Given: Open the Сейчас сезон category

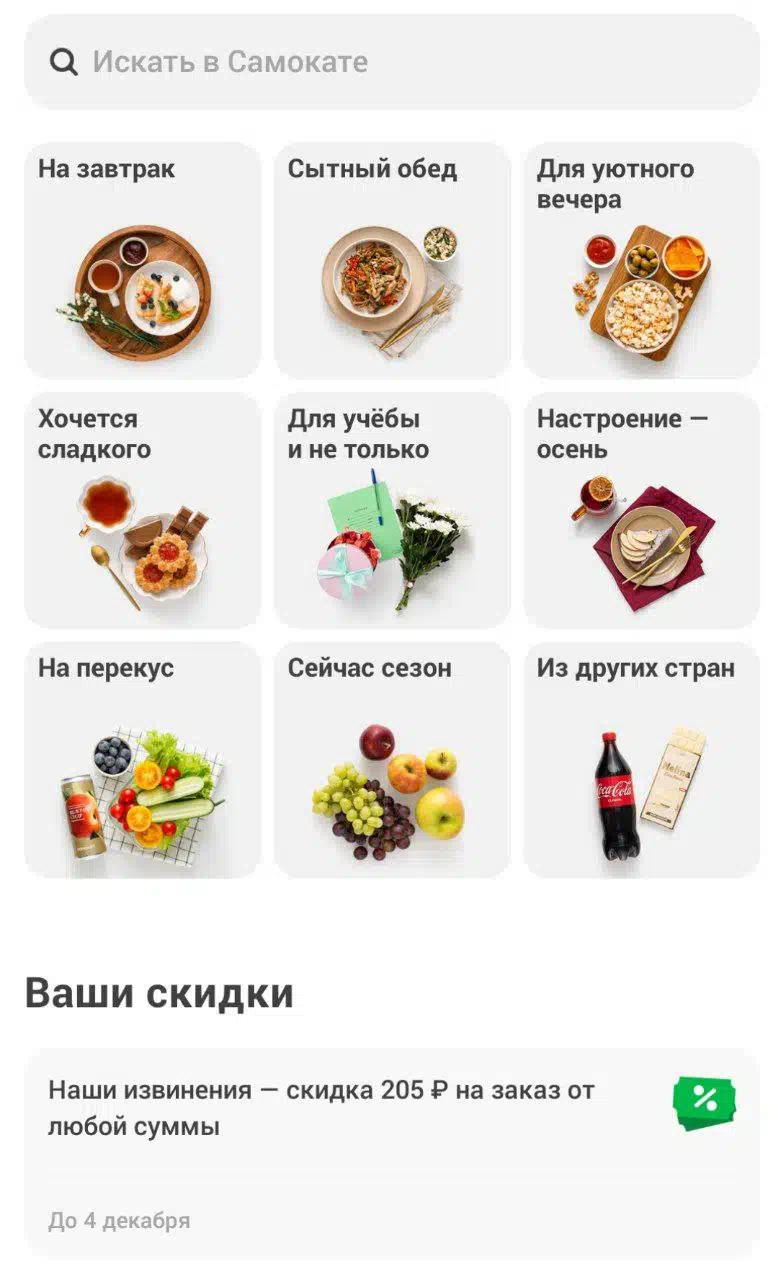Looking at the screenshot, I should [392, 760].
